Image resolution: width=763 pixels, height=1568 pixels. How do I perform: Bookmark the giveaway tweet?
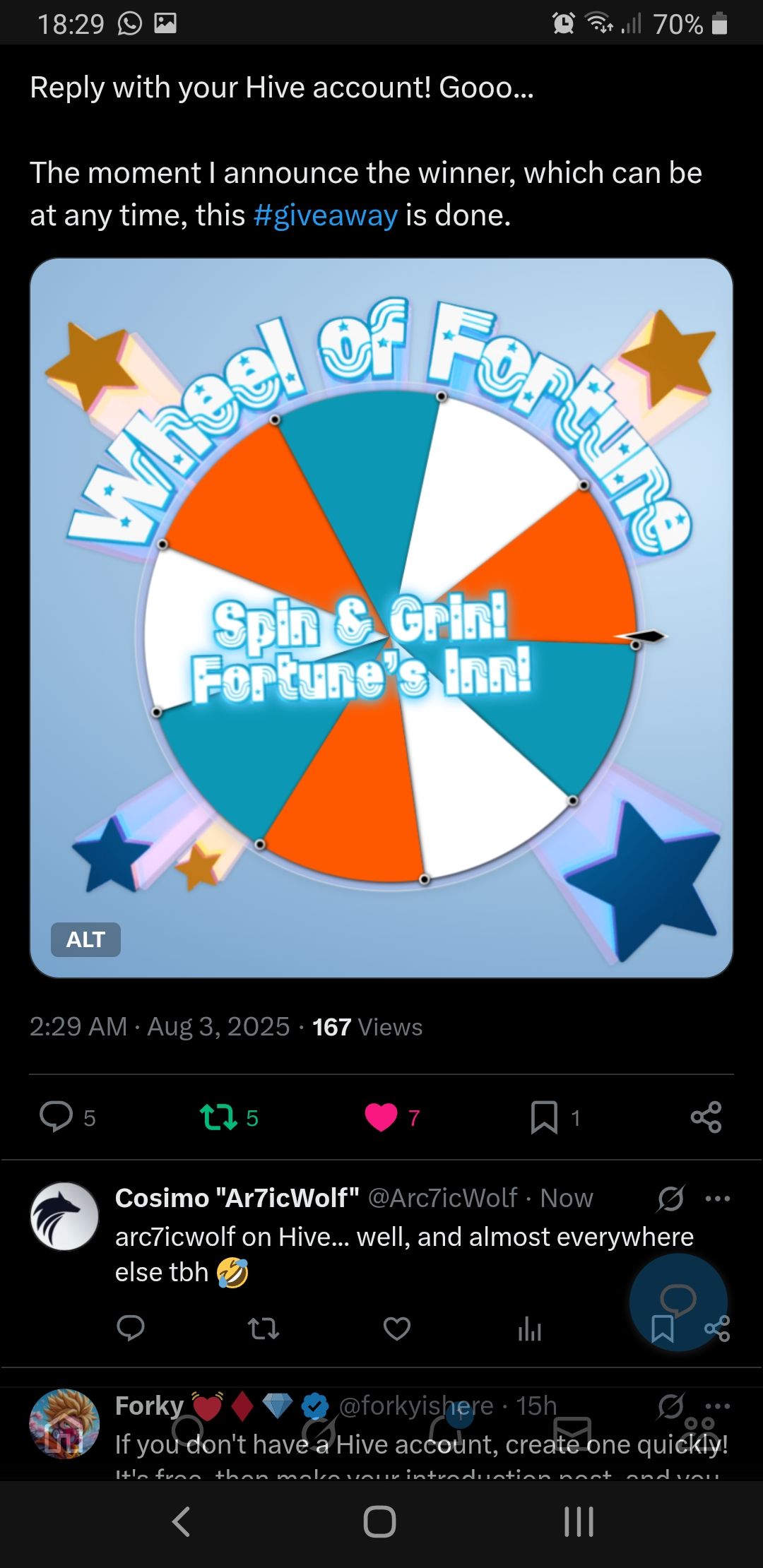pos(544,1117)
